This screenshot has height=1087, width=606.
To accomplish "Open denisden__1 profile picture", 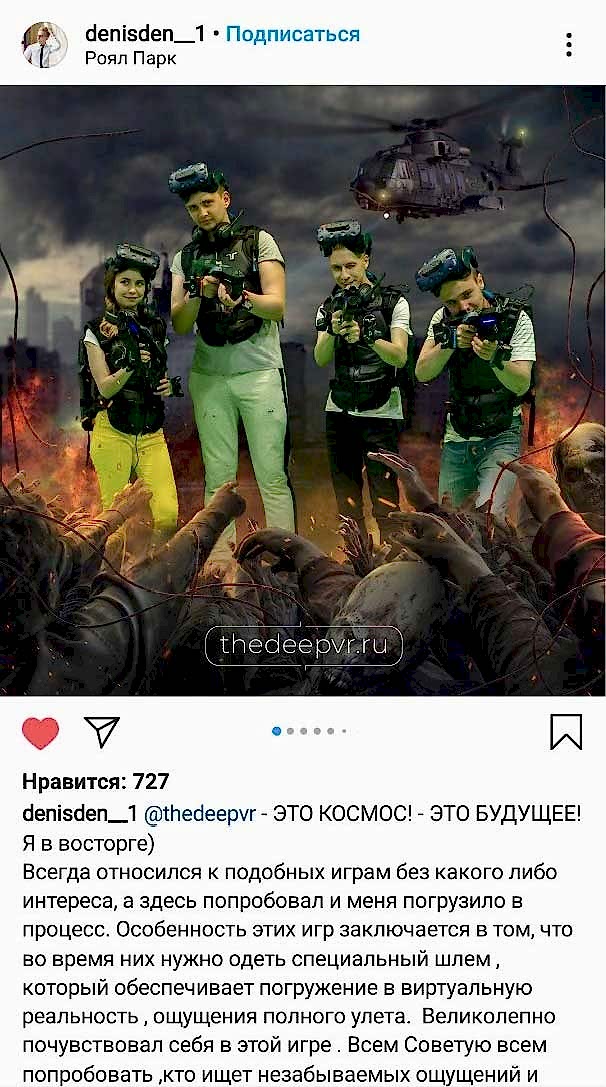I will 45,44.
